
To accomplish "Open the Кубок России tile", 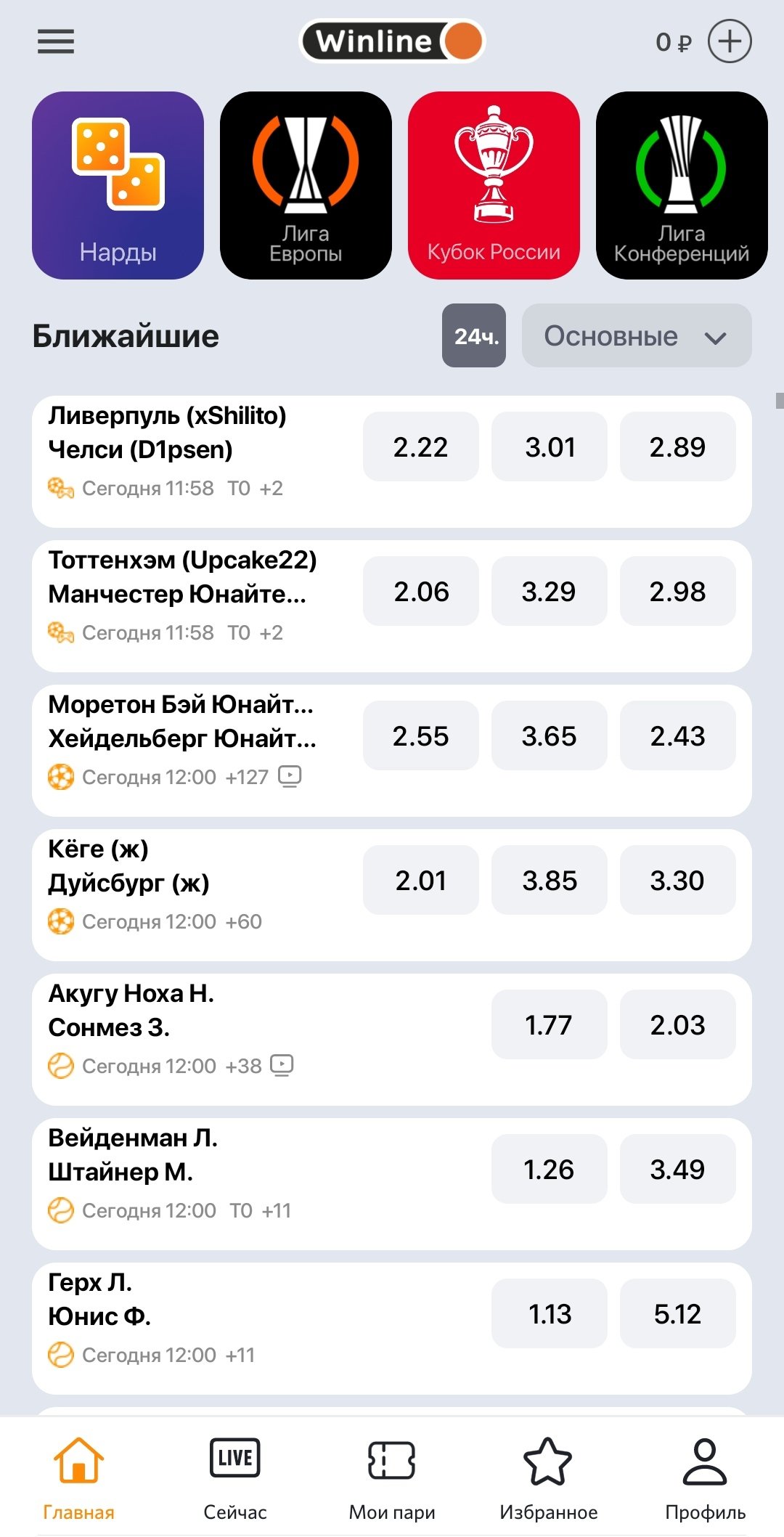I will (494, 185).
